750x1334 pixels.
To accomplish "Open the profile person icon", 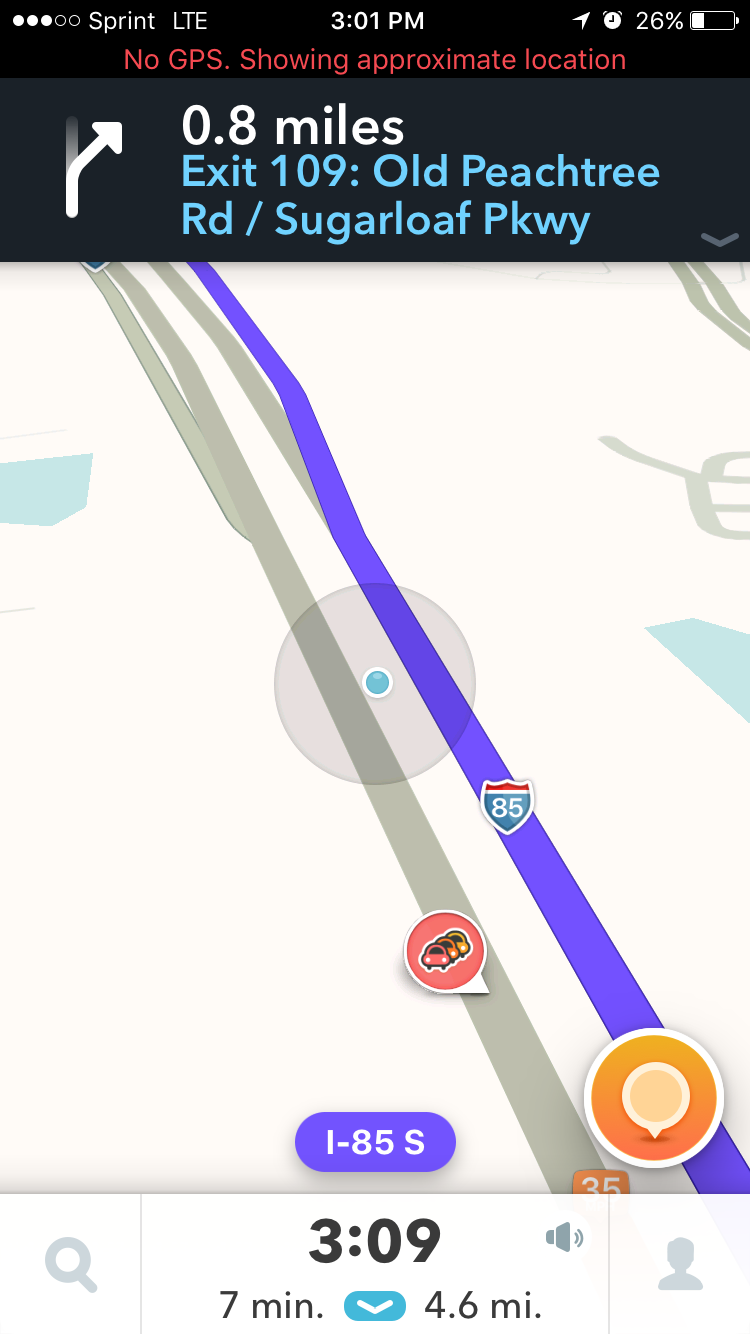I will click(x=680, y=1264).
